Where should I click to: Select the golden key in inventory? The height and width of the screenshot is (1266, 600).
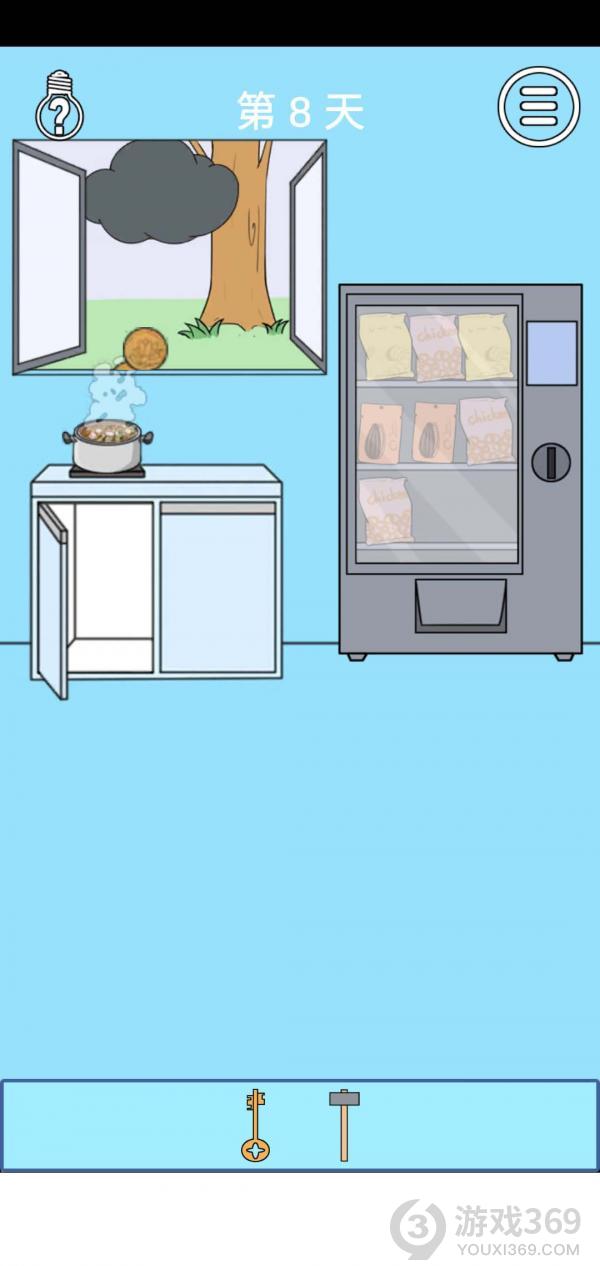pos(256,1125)
